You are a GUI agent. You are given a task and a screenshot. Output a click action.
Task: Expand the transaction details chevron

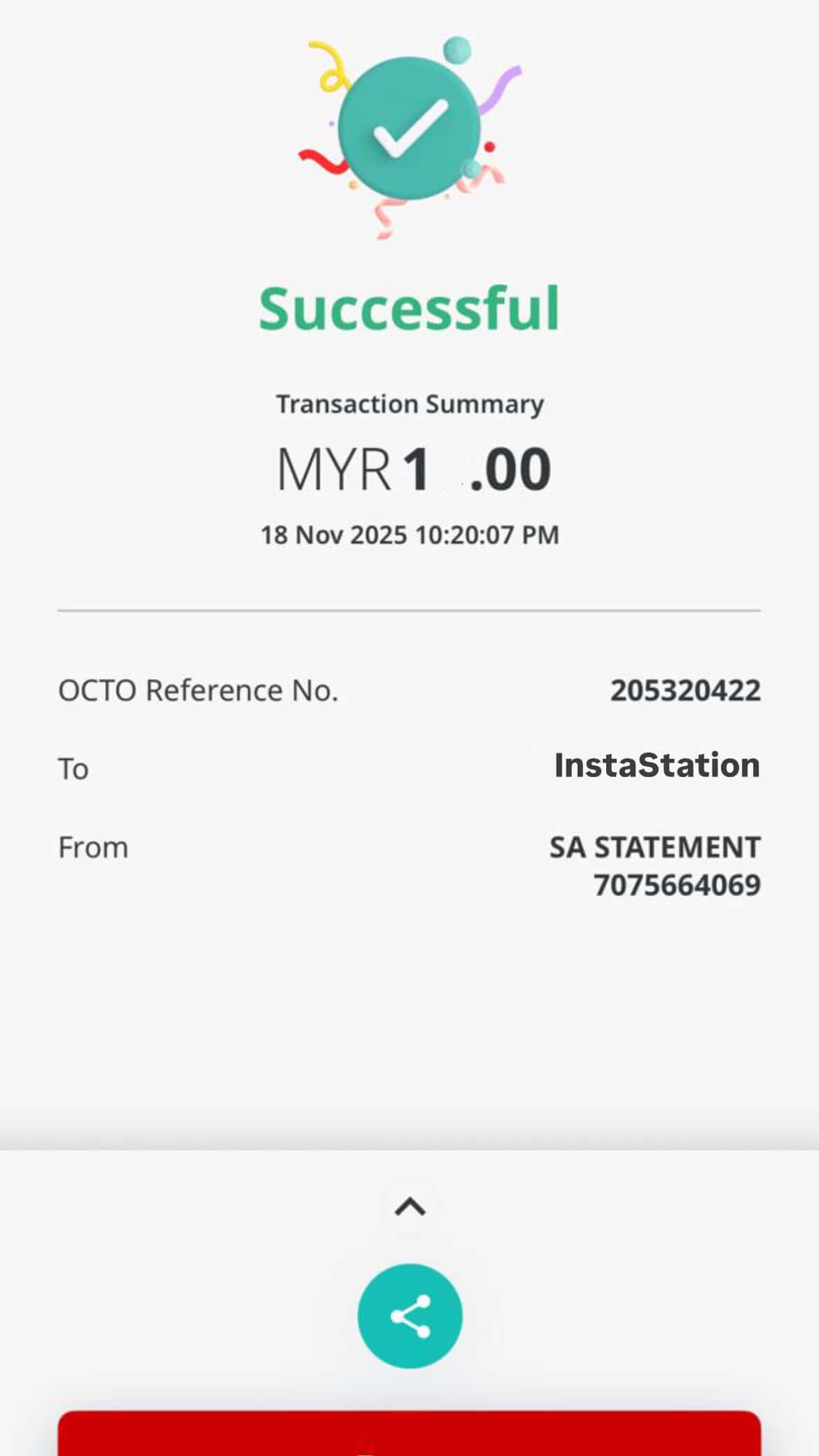click(410, 1207)
